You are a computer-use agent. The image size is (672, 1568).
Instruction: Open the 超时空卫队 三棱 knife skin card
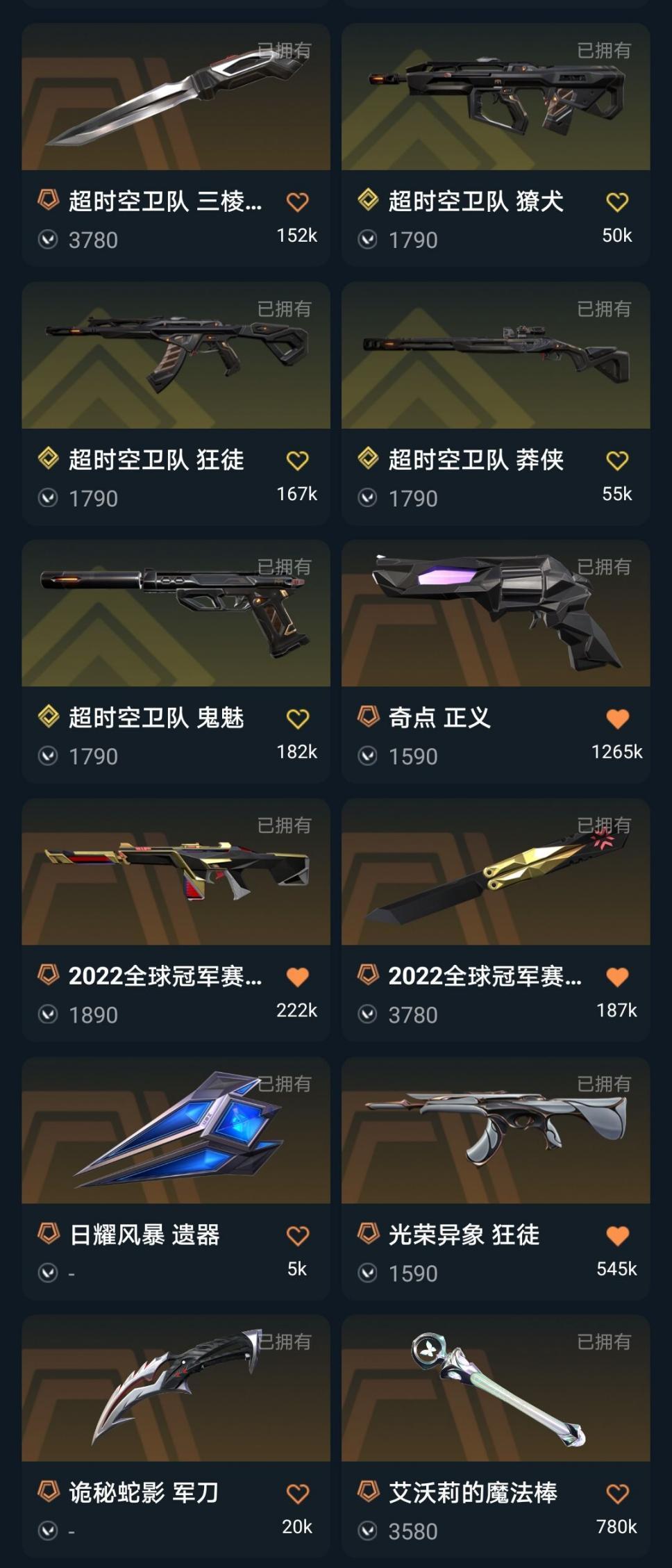click(x=176, y=145)
